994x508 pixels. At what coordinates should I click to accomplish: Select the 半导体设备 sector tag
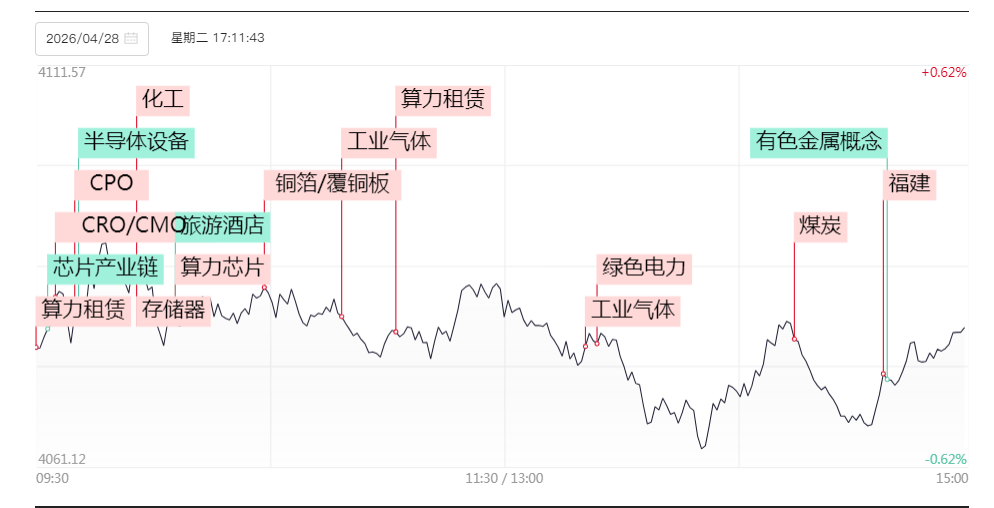[136, 141]
